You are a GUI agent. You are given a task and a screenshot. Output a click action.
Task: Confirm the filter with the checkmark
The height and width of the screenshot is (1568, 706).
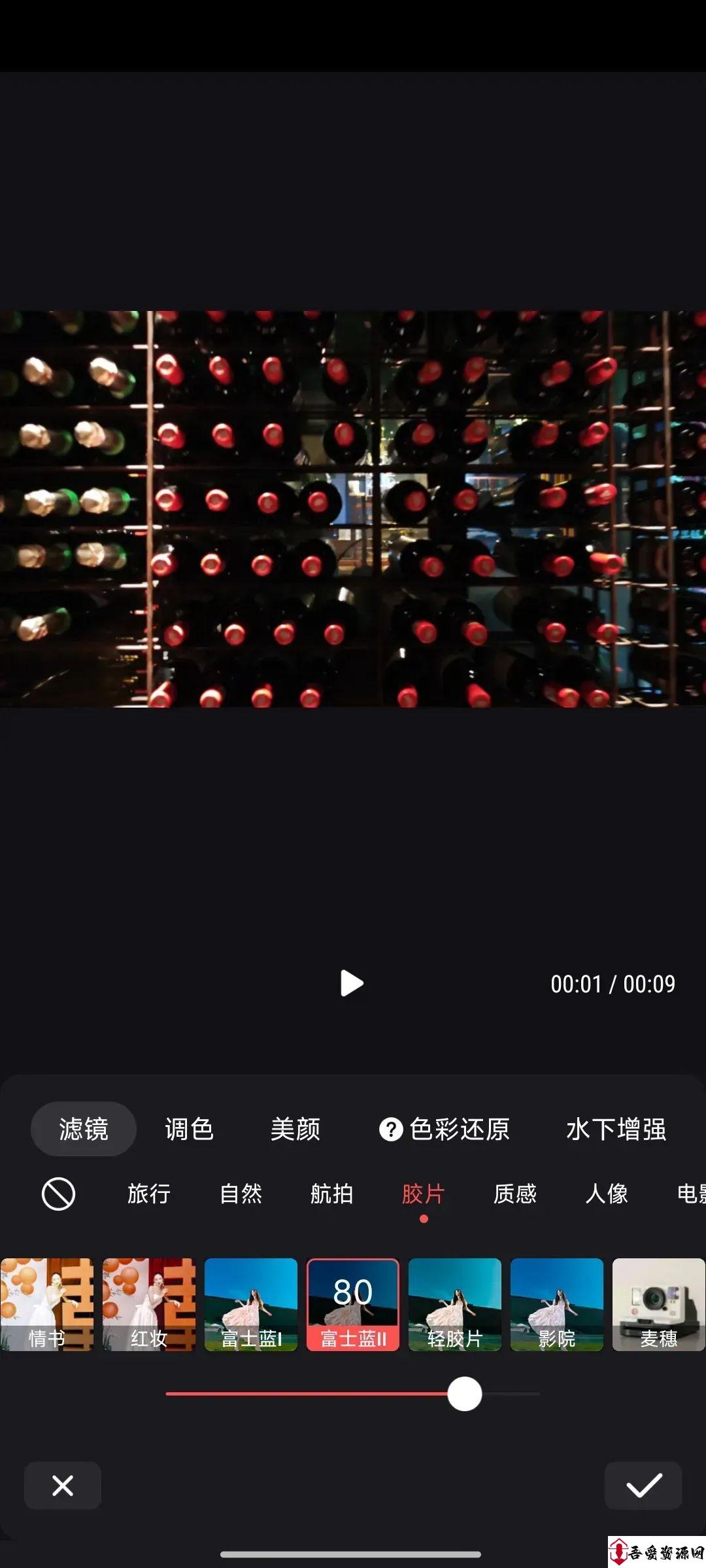643,1486
